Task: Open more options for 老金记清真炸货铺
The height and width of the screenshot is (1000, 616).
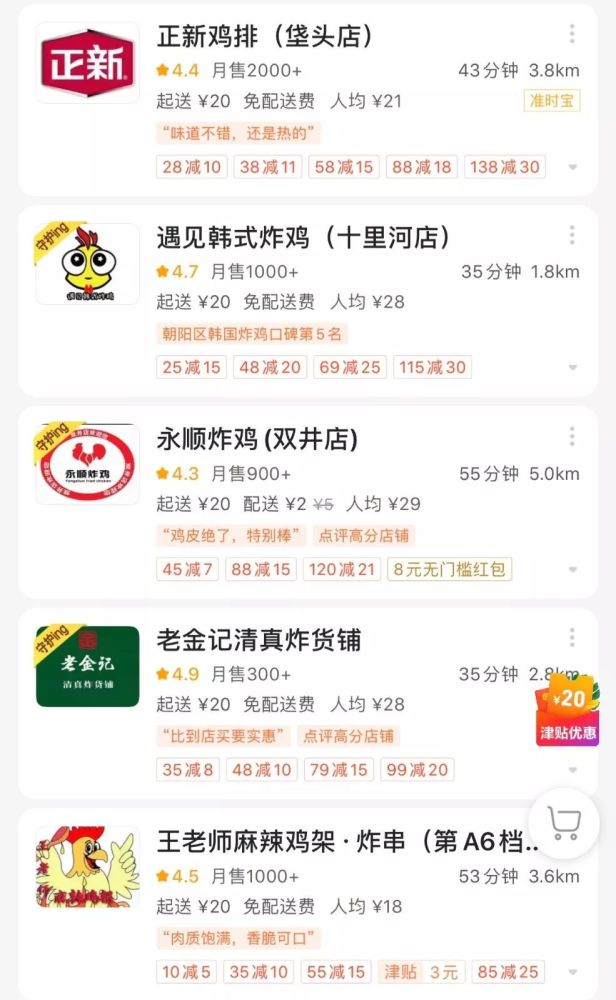Action: [x=572, y=637]
